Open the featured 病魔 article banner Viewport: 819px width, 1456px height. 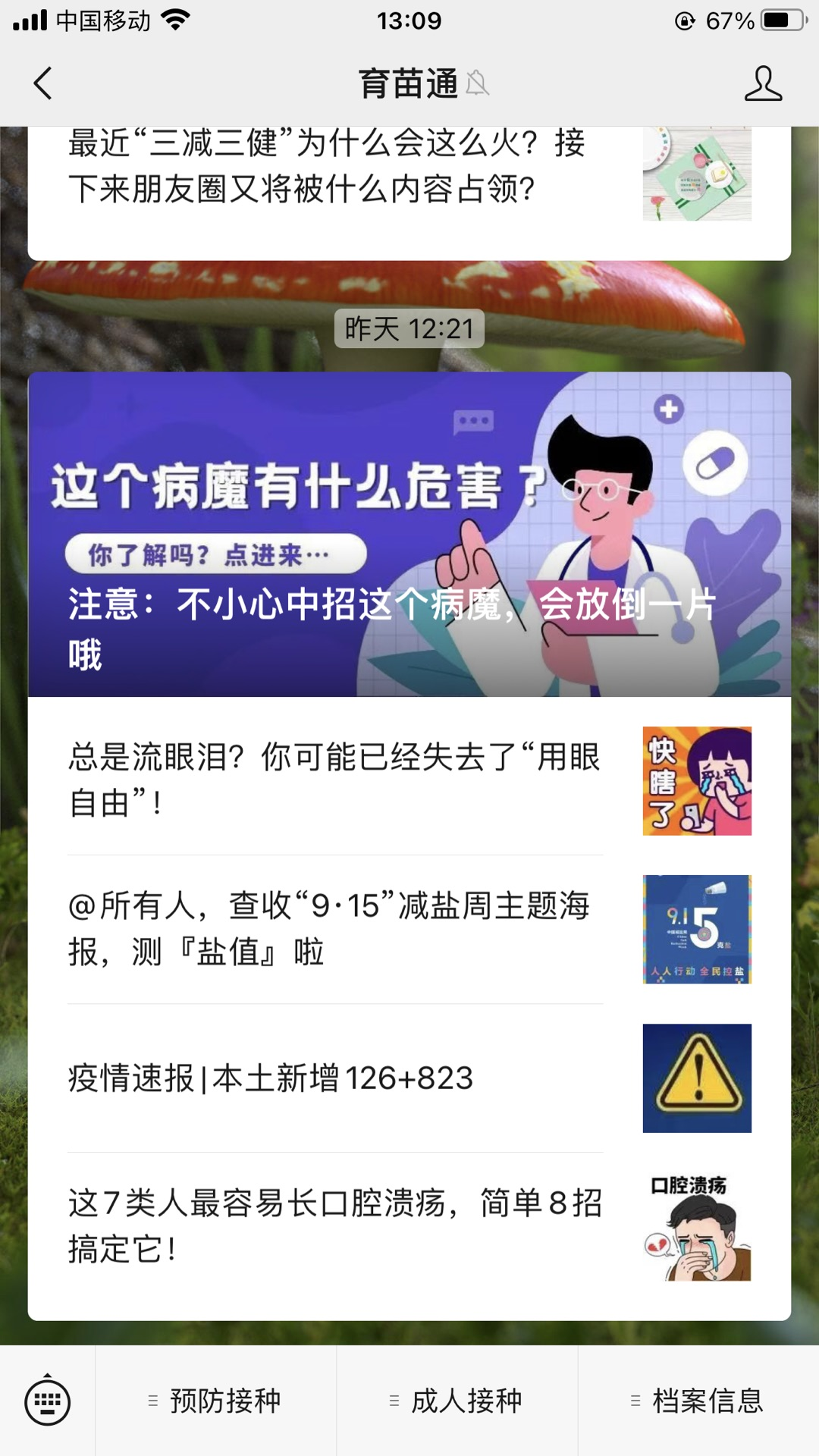coord(409,534)
